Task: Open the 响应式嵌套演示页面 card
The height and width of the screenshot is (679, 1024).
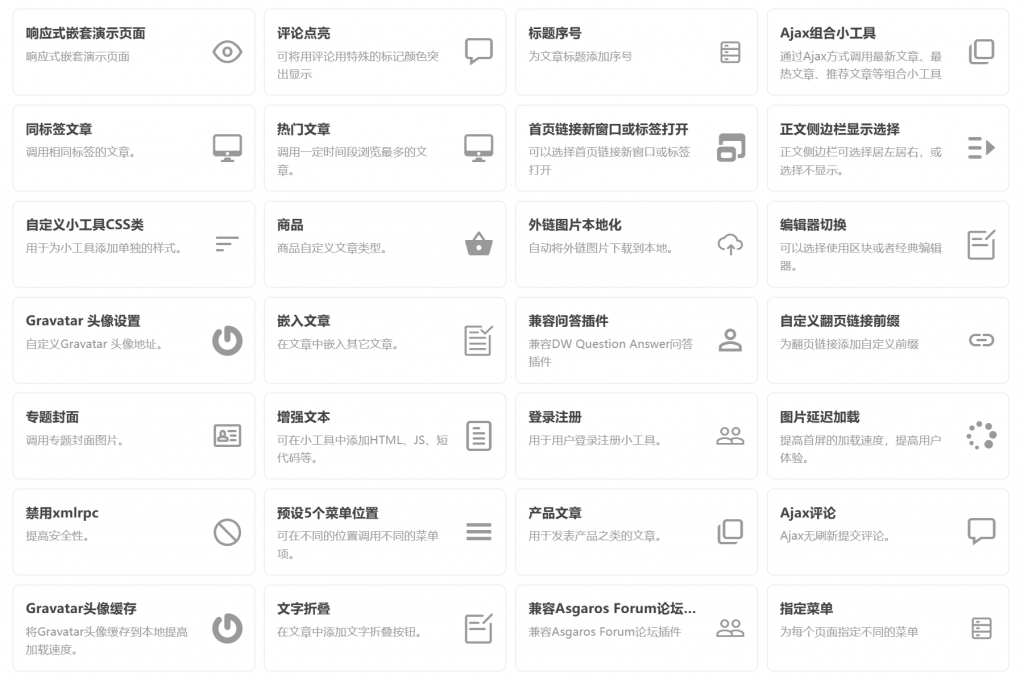Action: click(133, 52)
